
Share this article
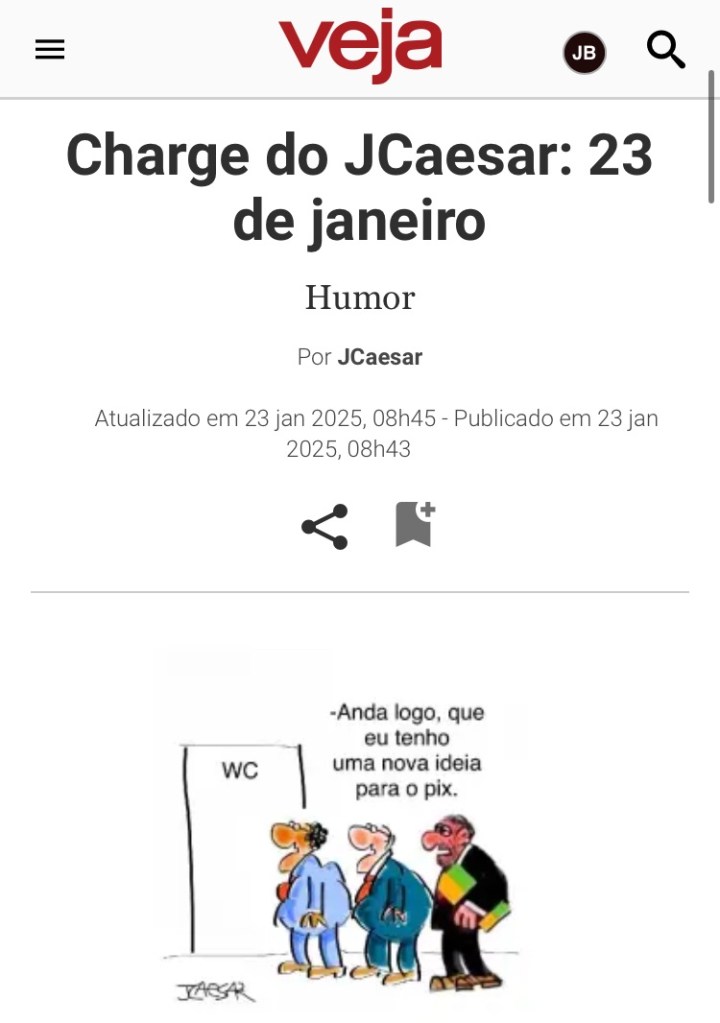(325, 526)
